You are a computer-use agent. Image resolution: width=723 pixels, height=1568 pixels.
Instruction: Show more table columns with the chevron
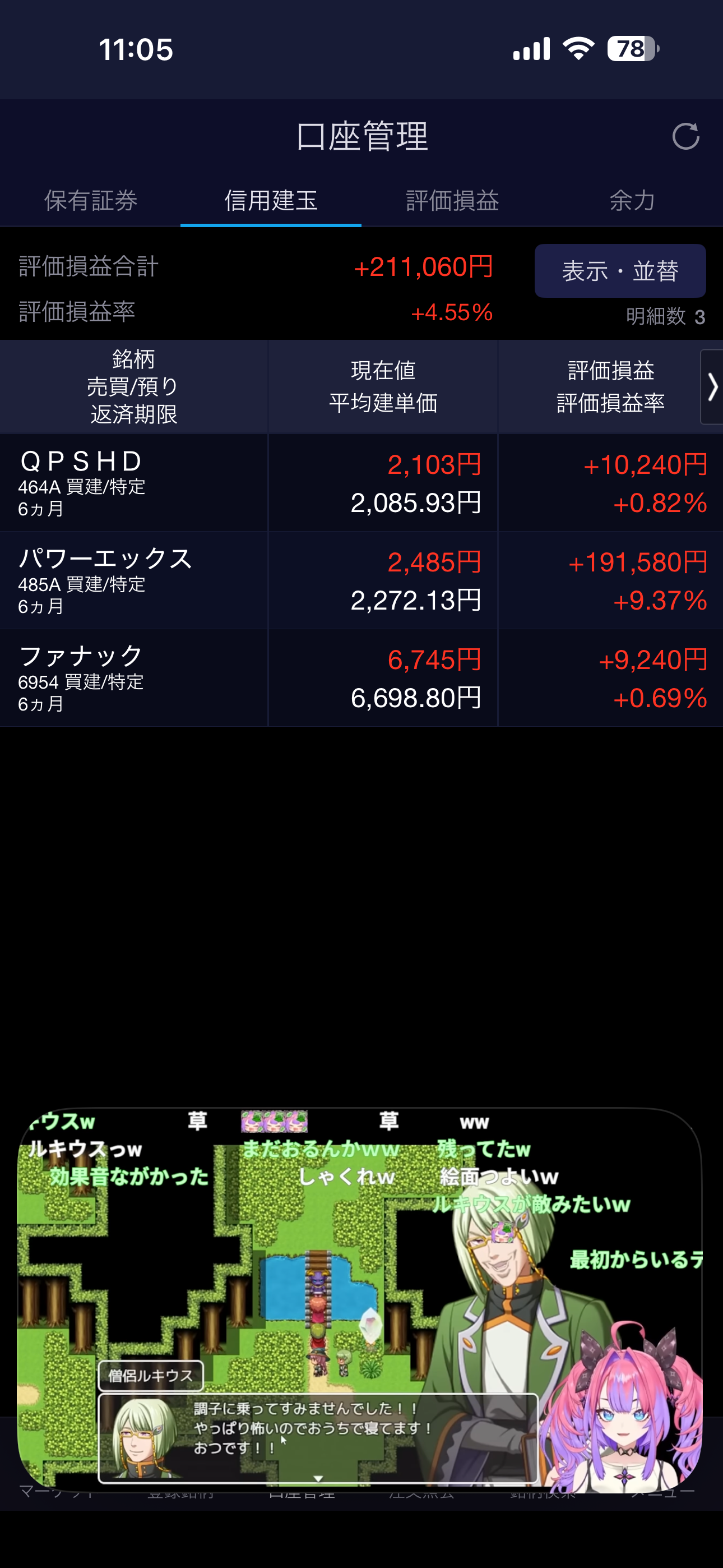[711, 387]
